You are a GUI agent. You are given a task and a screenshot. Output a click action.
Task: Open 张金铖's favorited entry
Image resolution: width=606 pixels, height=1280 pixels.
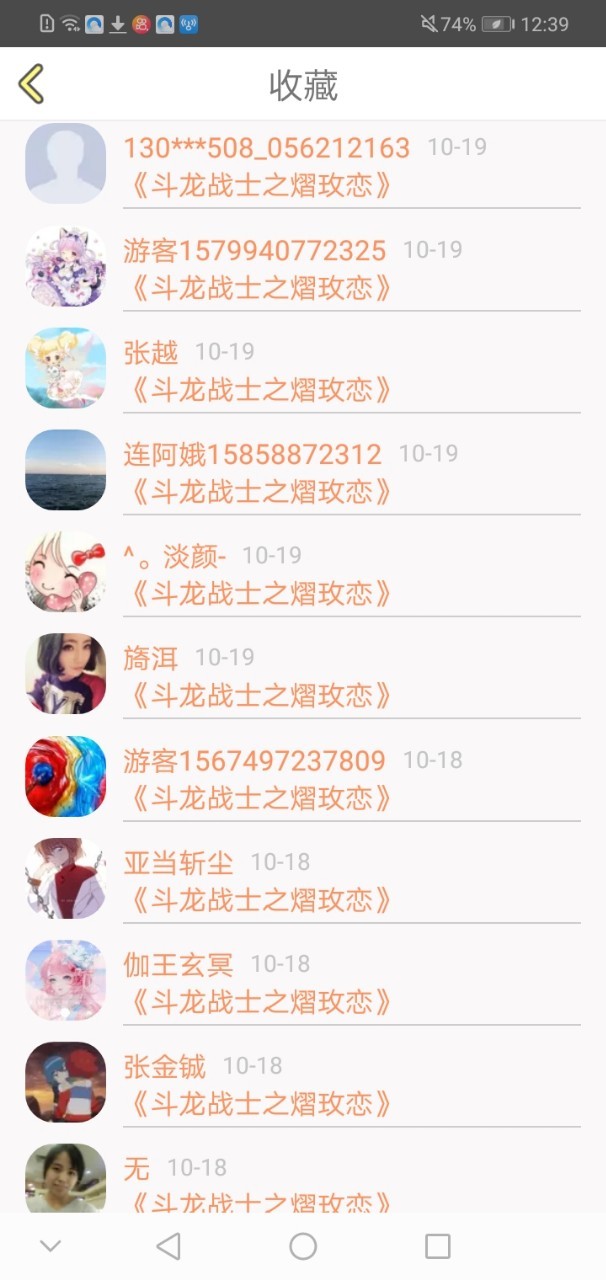coord(303,1084)
